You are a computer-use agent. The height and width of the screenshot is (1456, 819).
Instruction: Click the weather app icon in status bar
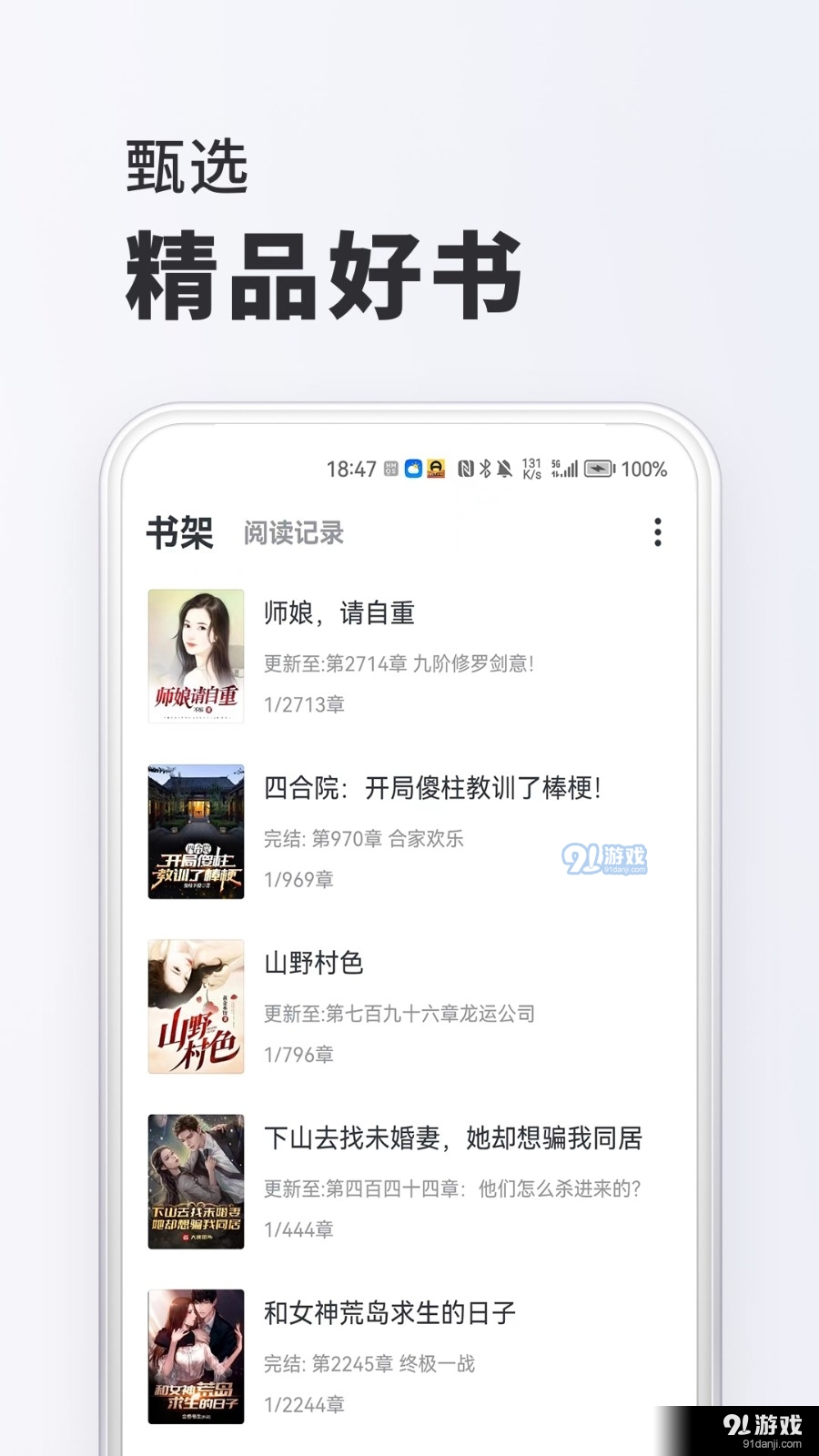413,470
